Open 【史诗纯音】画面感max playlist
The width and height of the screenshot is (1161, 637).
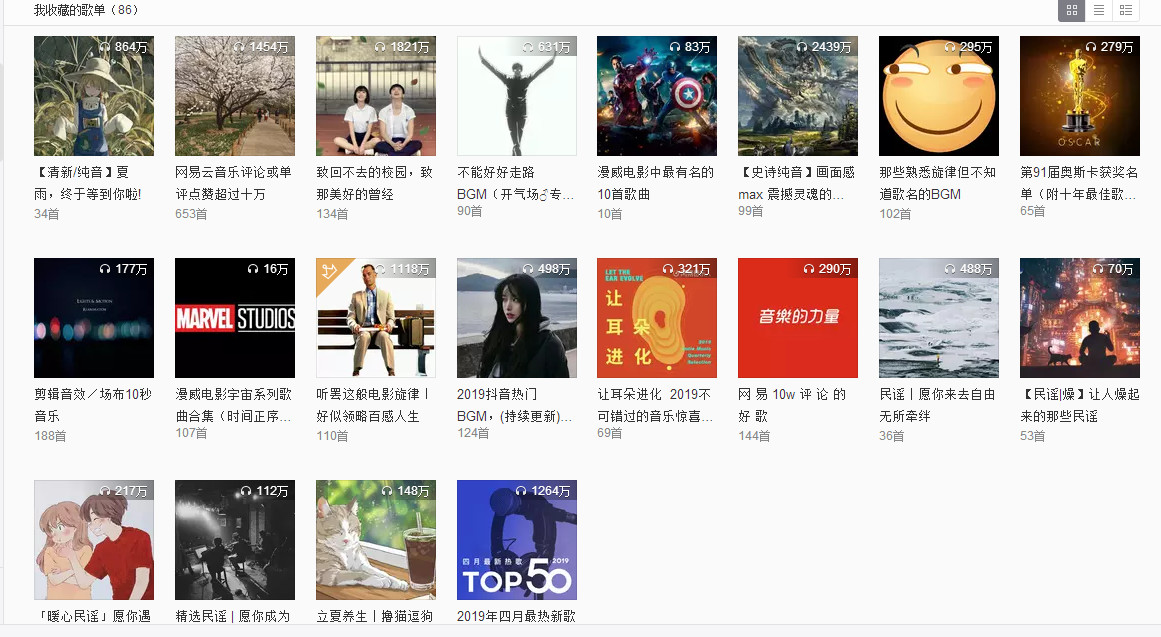[798, 96]
